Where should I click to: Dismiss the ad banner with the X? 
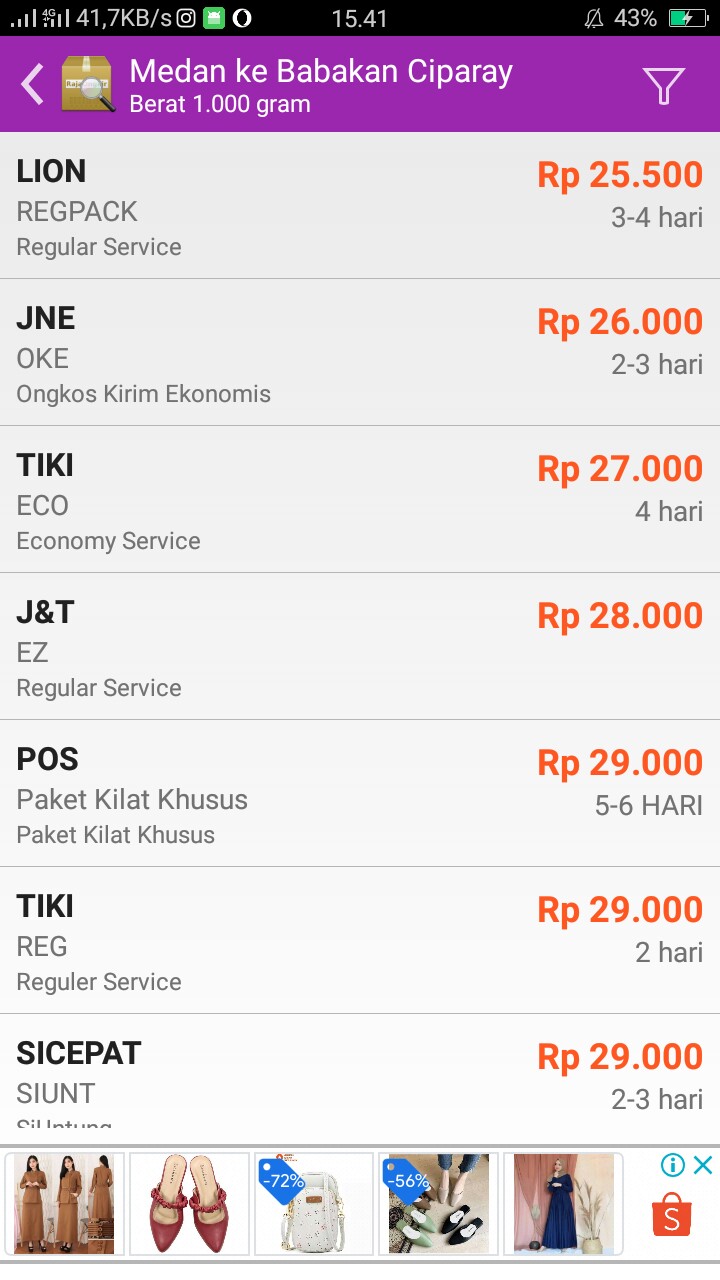(703, 1164)
